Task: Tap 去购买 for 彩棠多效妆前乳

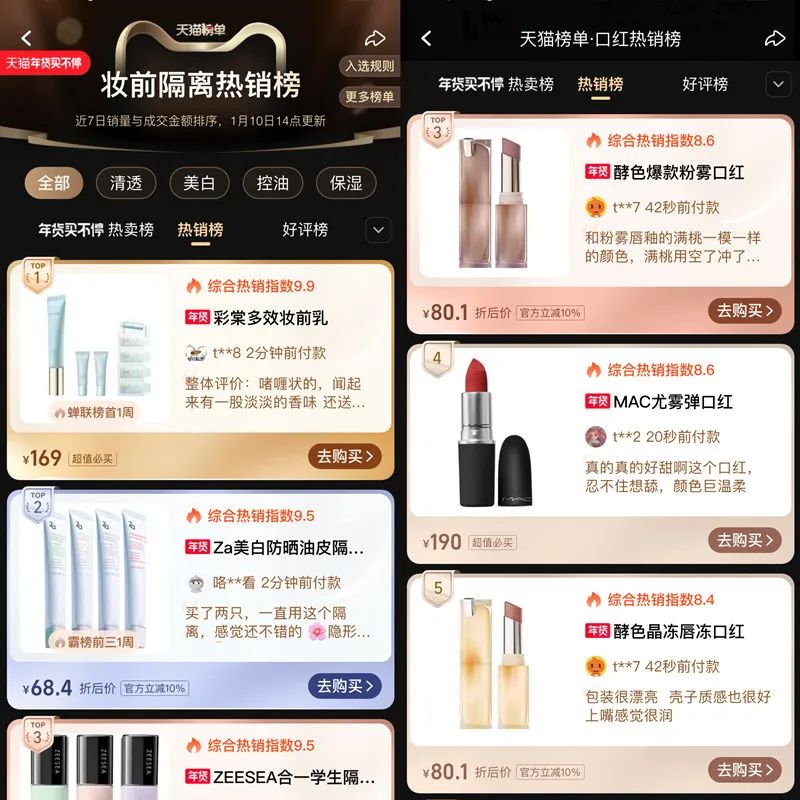Action: [x=345, y=457]
